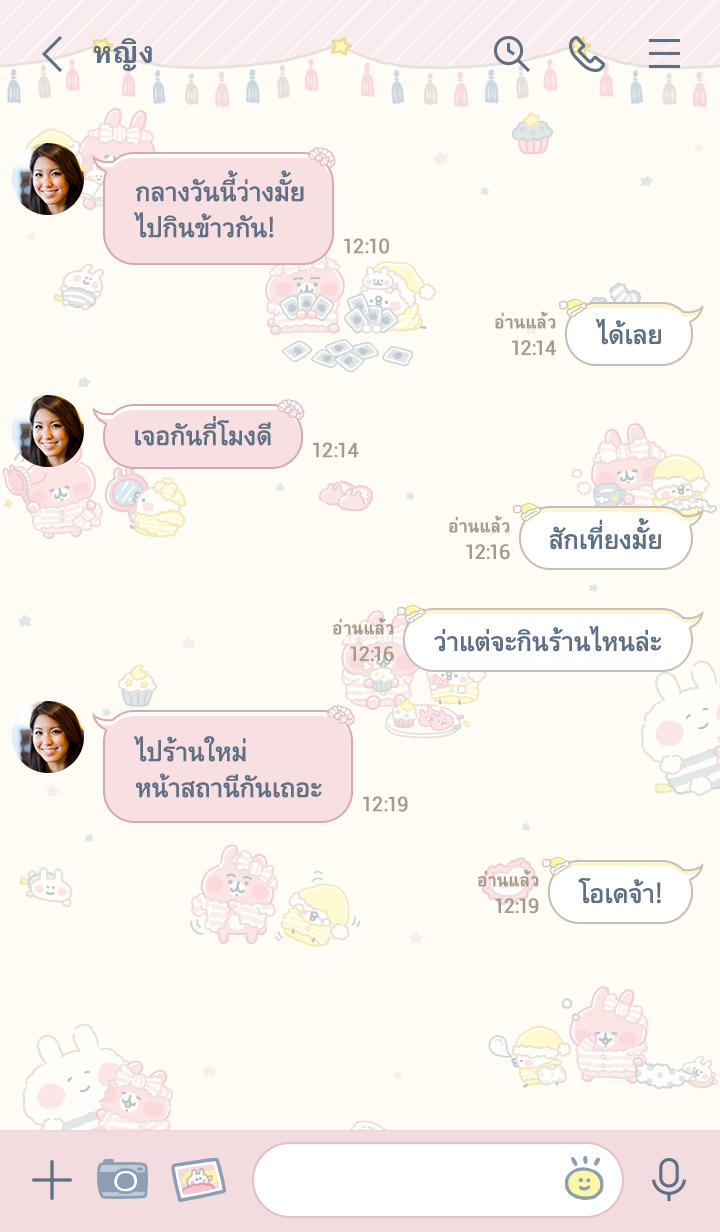Open the chat history search icon

(511, 54)
